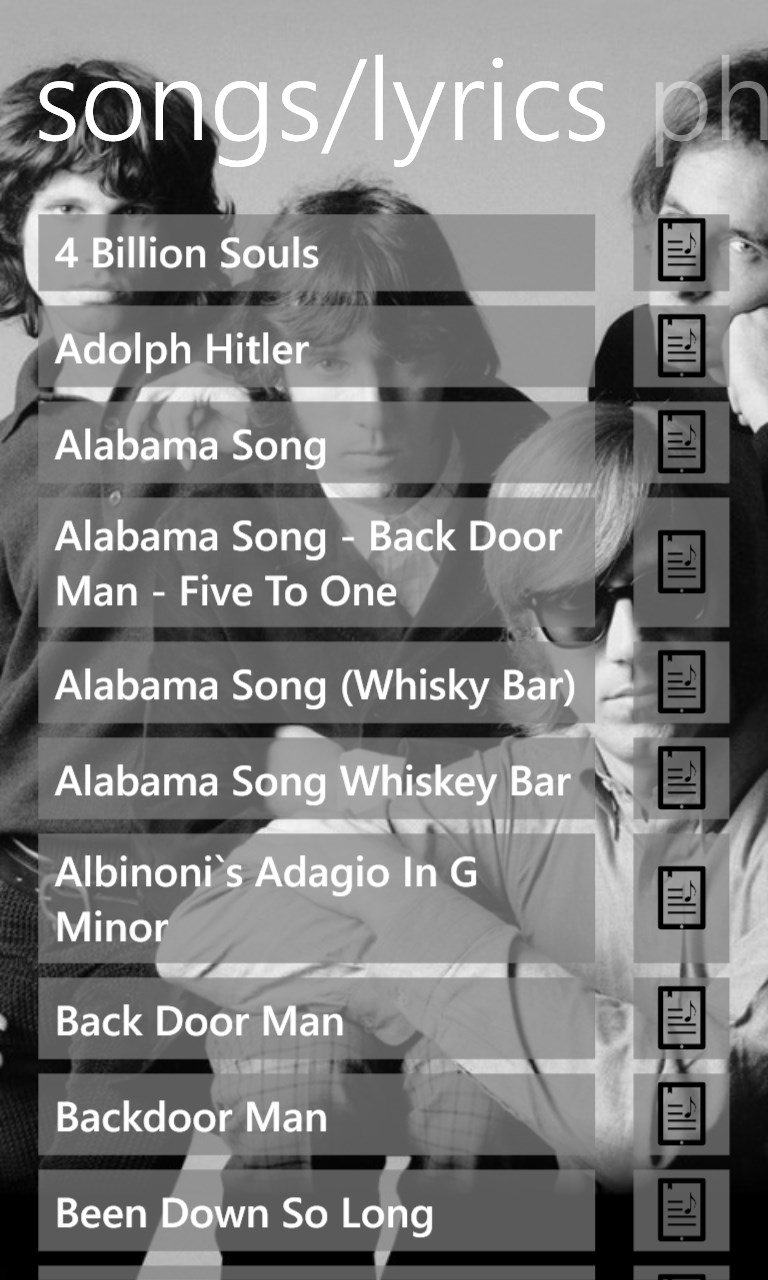768x1280 pixels.
Task: View lyrics icon for Albinoni`s Adagio In G Minor
Action: [681, 899]
